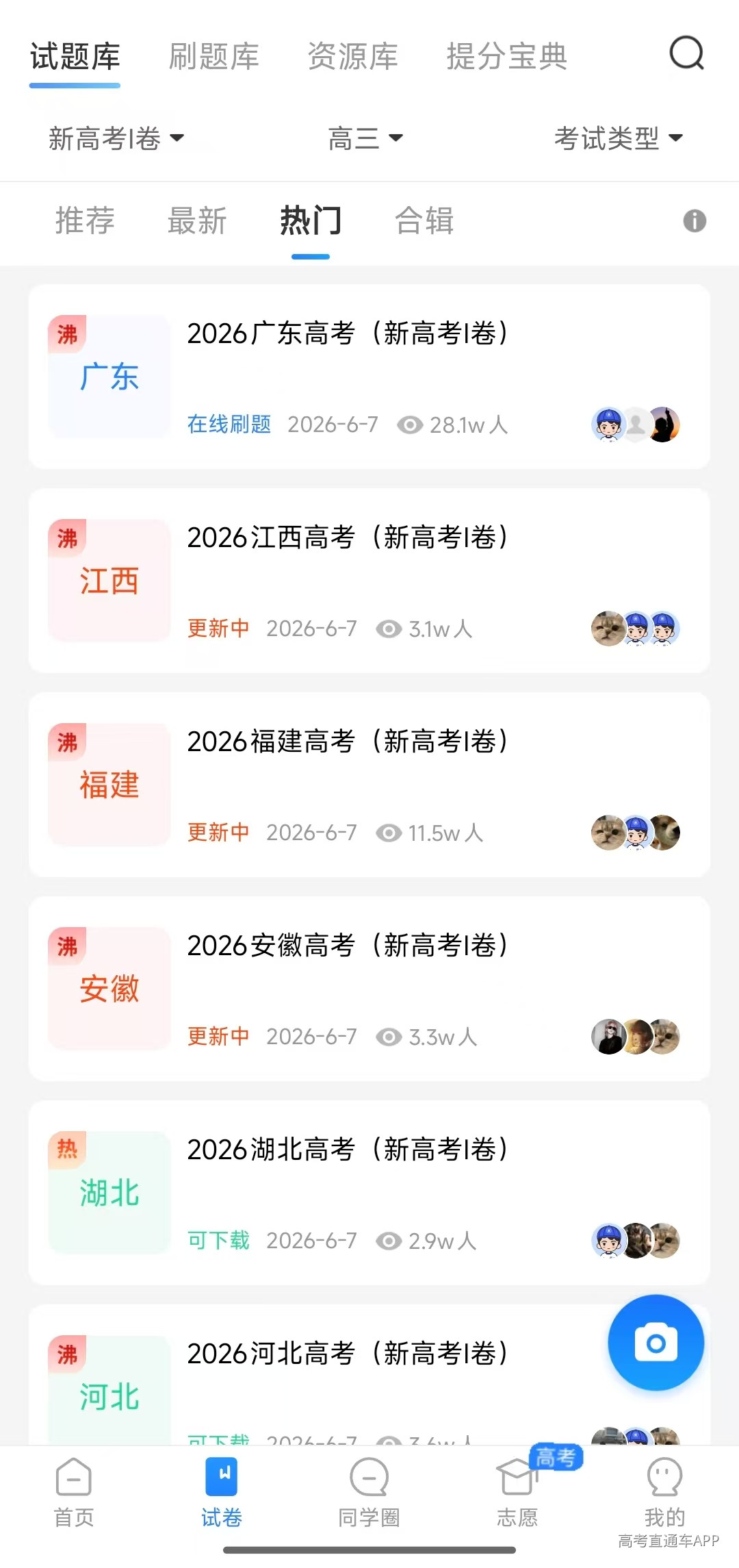Select the 合辑 sub-tab
The image size is (739, 1568).
pos(424,220)
